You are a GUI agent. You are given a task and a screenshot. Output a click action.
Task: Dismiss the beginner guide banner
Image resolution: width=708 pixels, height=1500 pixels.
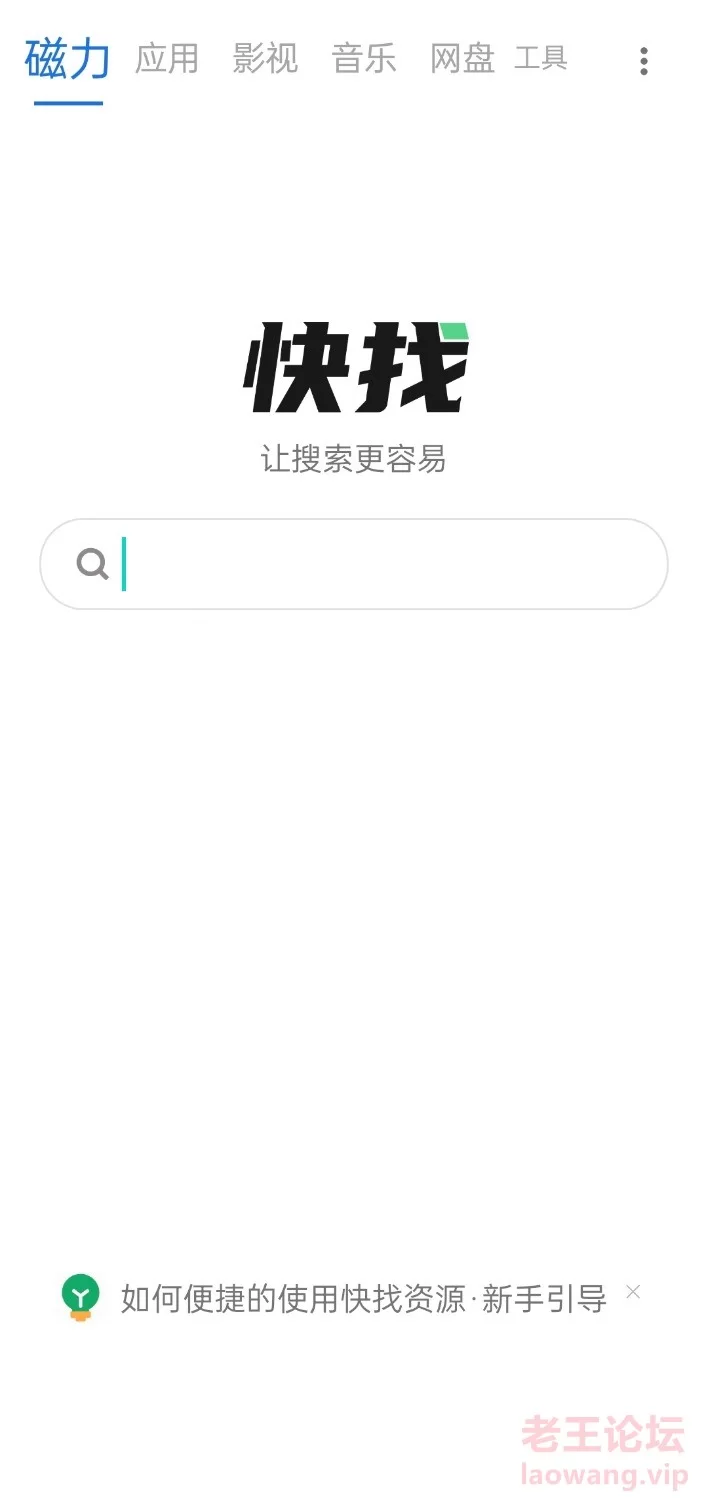[x=633, y=1292]
